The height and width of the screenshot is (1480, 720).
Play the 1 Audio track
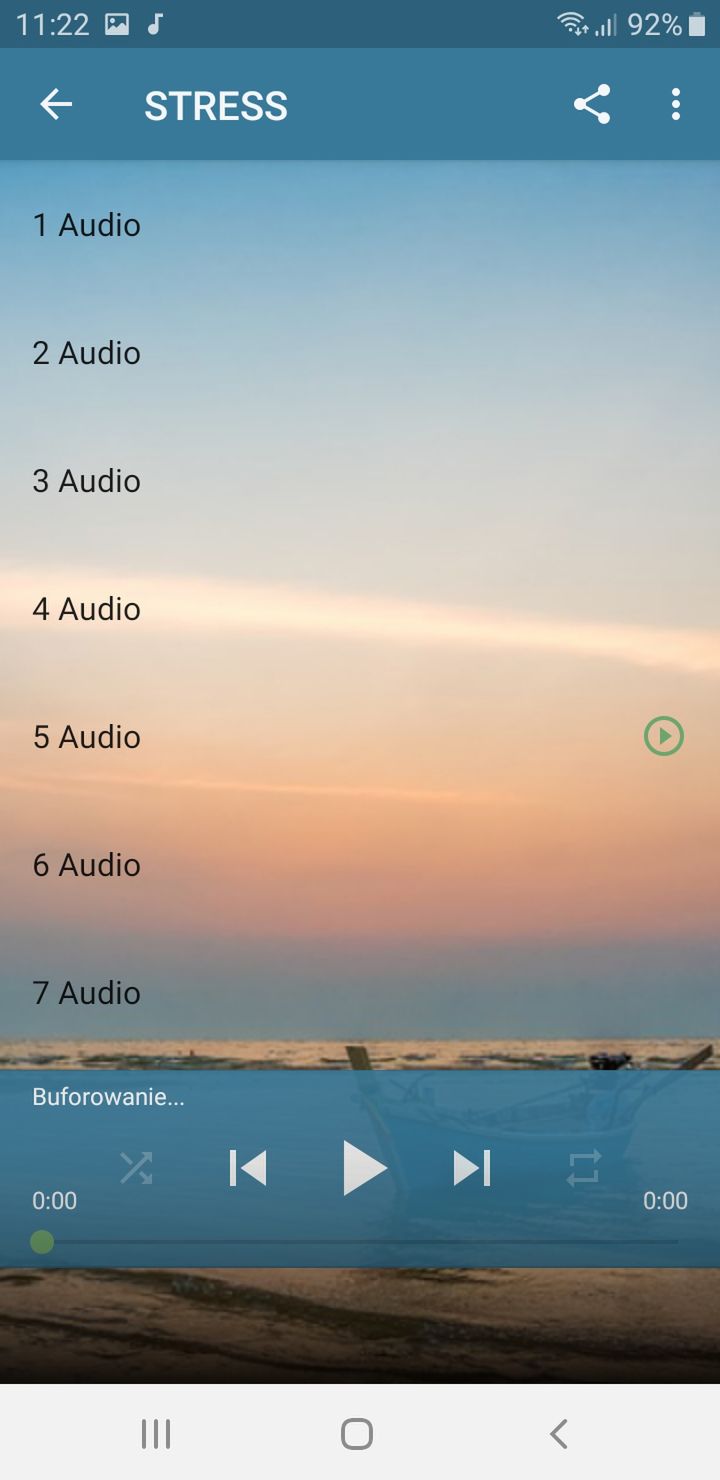360,225
